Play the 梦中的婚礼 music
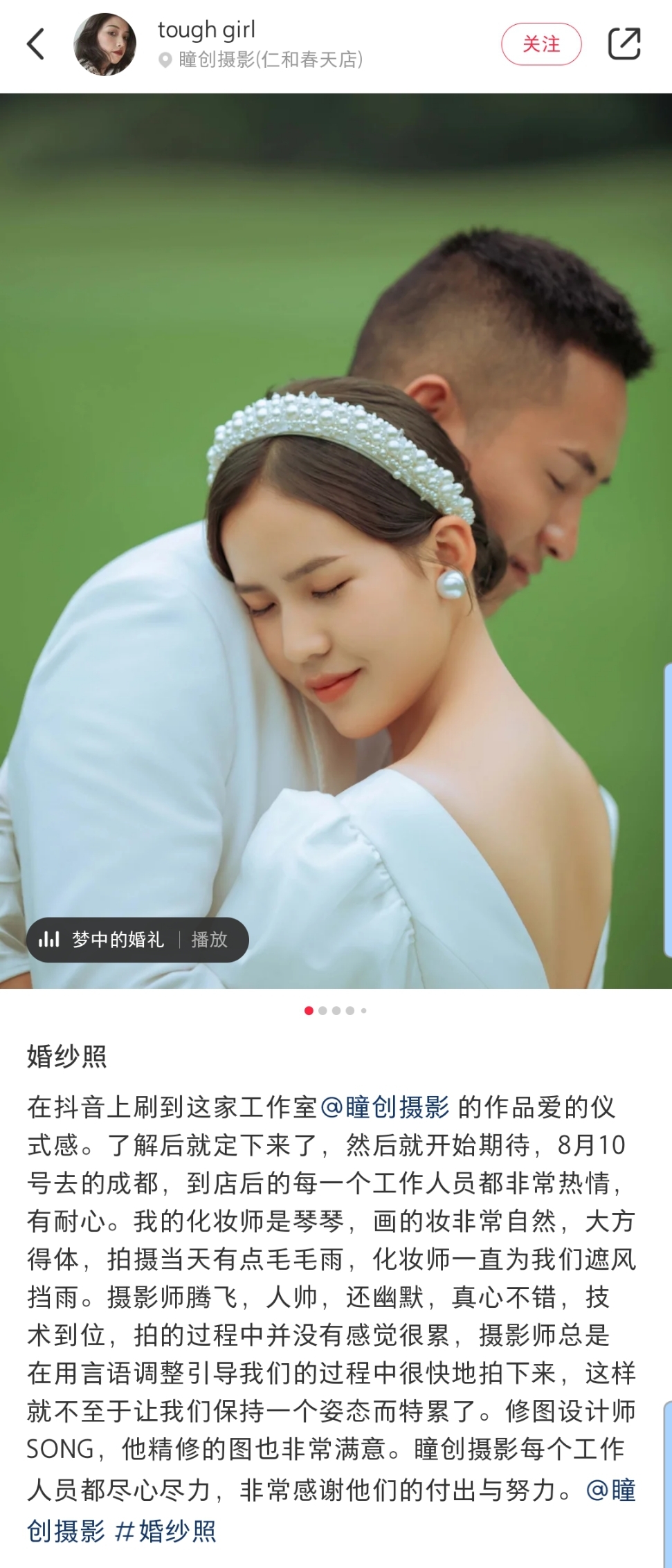Screen dimensions: 672x1568 (209, 939)
